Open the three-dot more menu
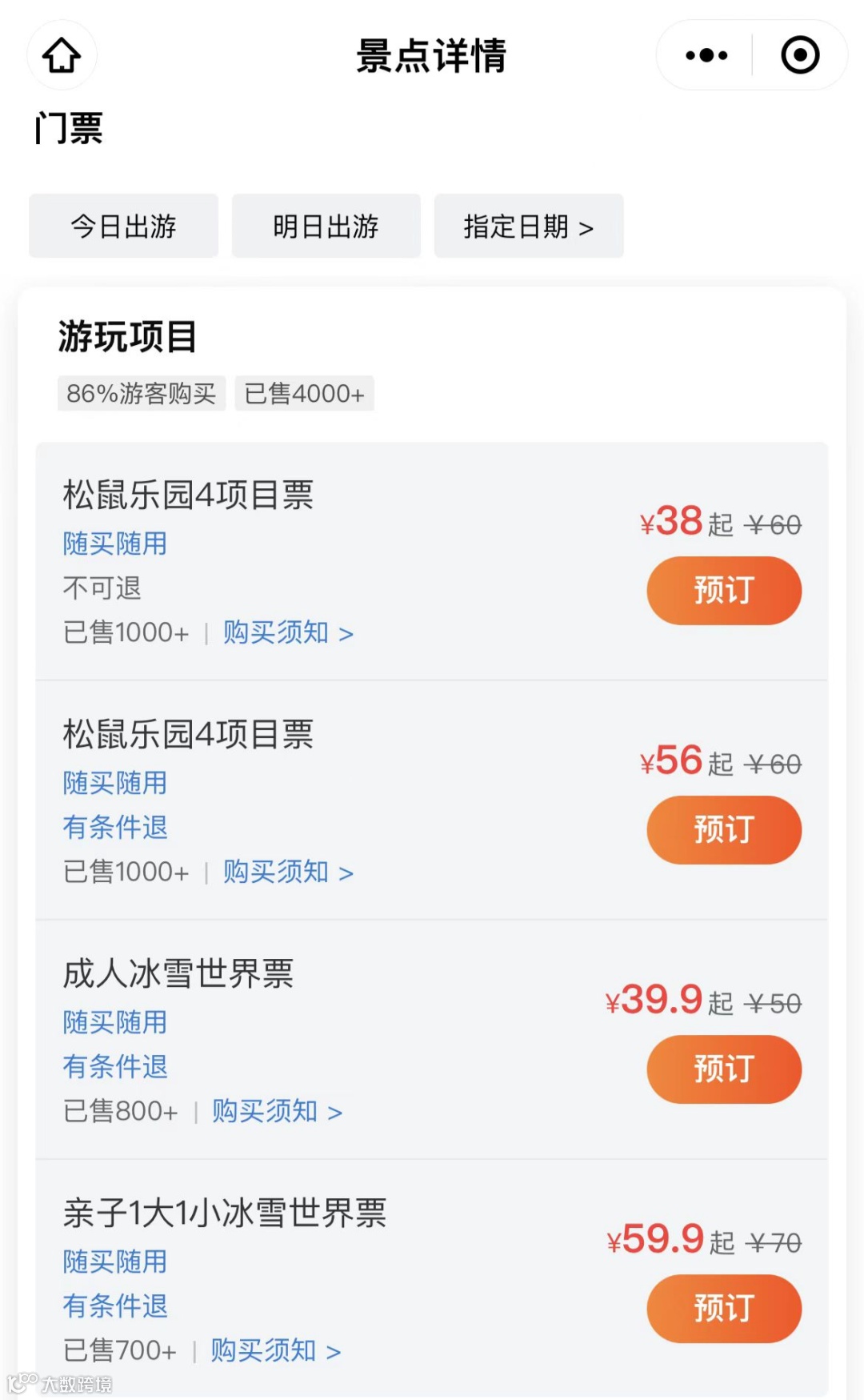 [706, 55]
